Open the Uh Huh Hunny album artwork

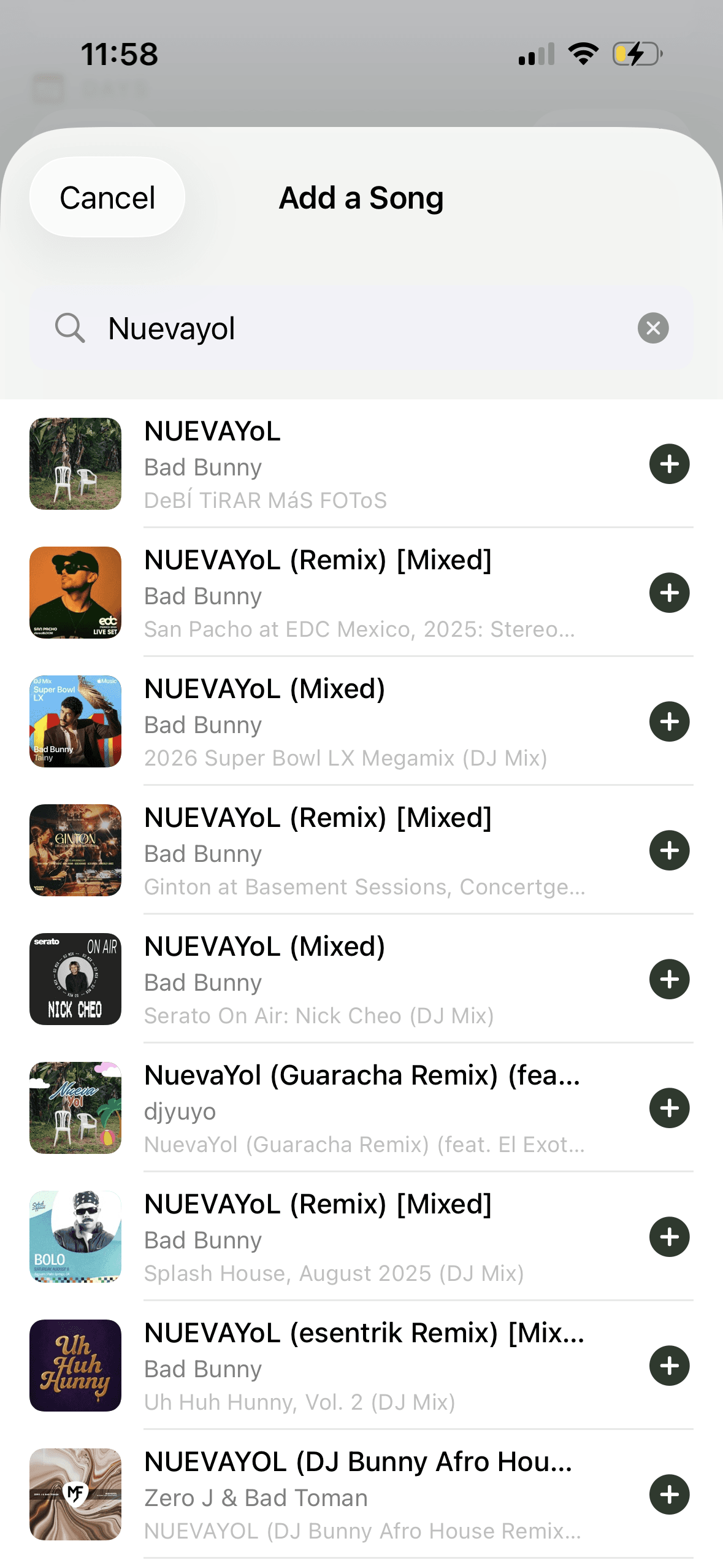tap(75, 1366)
